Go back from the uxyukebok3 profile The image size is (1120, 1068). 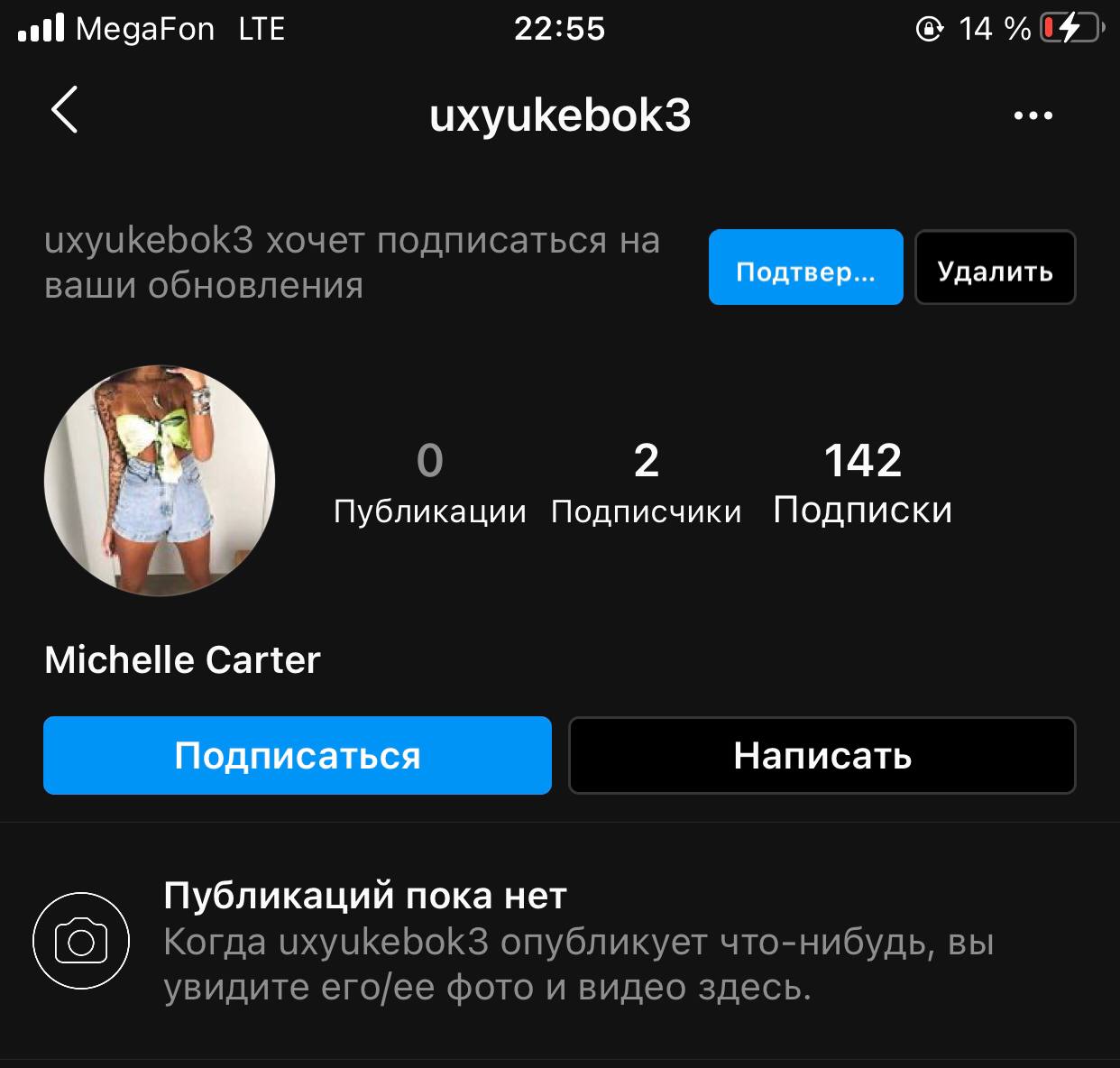[65, 111]
